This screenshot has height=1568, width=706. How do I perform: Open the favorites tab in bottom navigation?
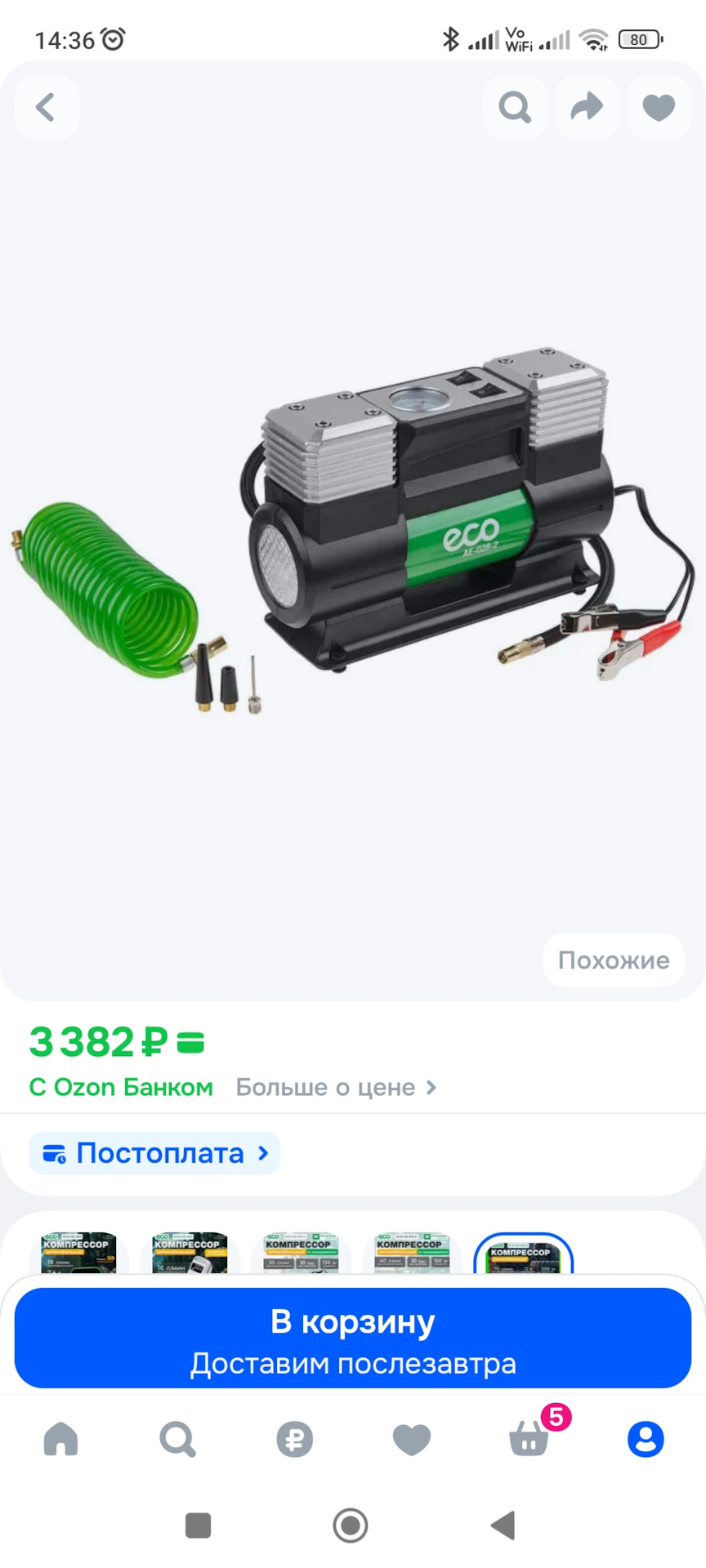[411, 1439]
